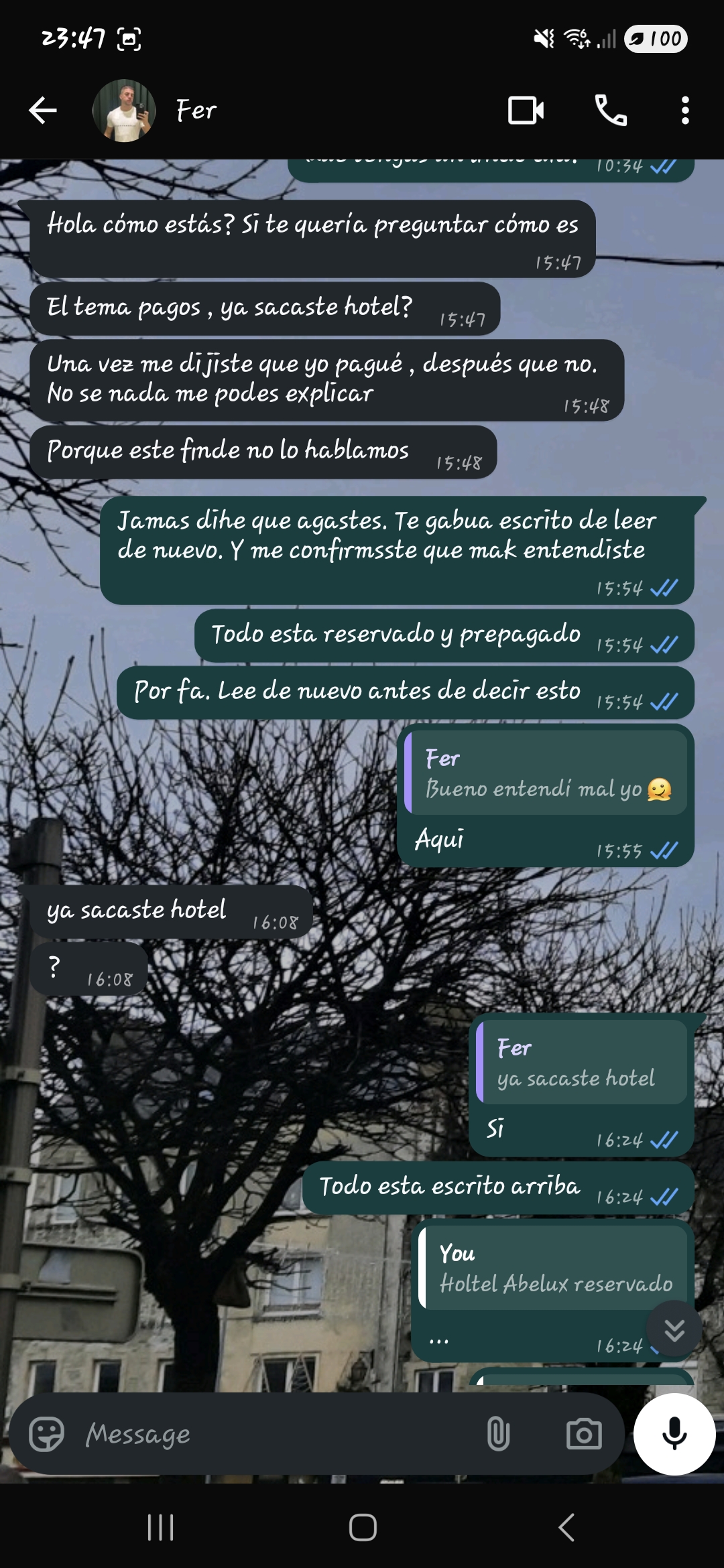Start a video call with Fer
This screenshot has width=724, height=1568.
point(526,111)
